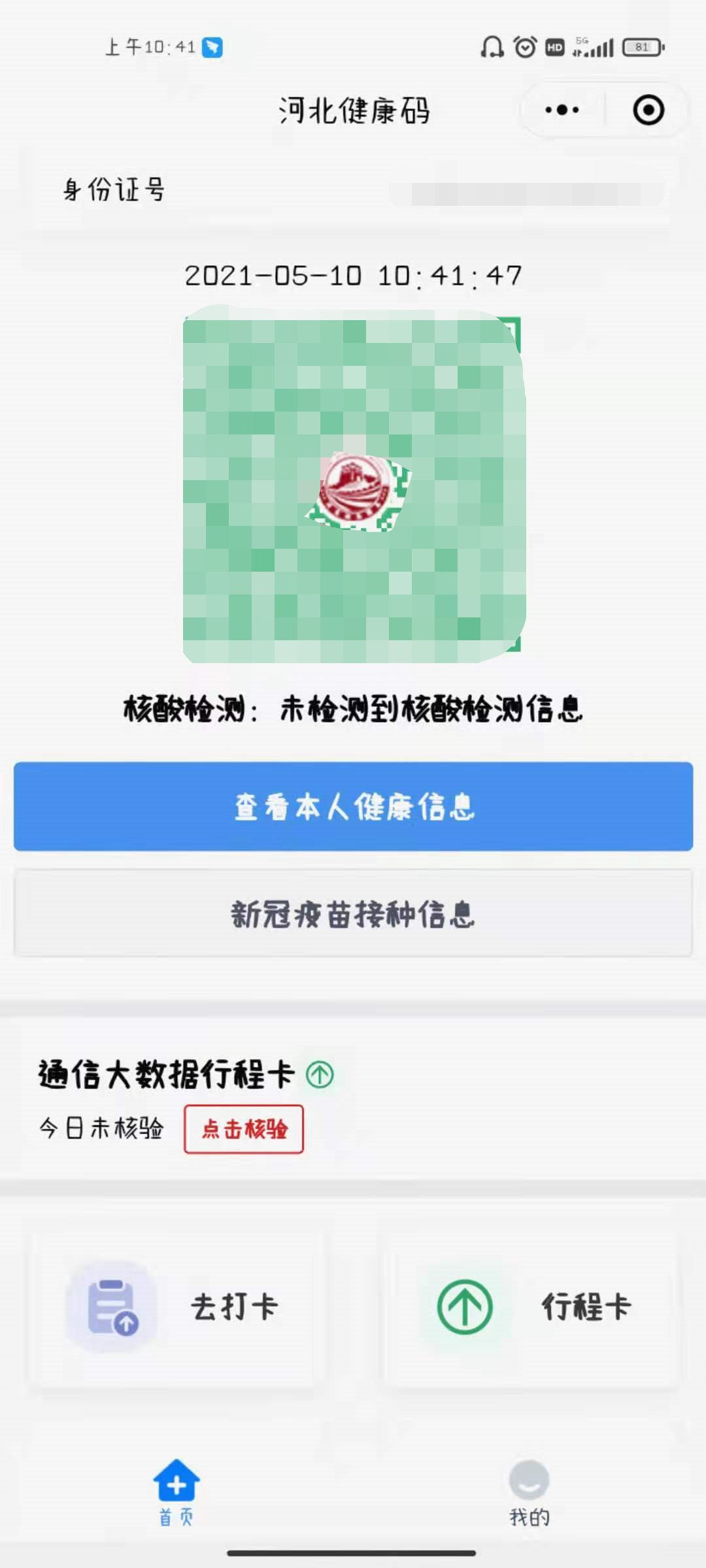This screenshot has width=706, height=1568.
Task: Open the 行程卡 card
Action: point(531,1308)
